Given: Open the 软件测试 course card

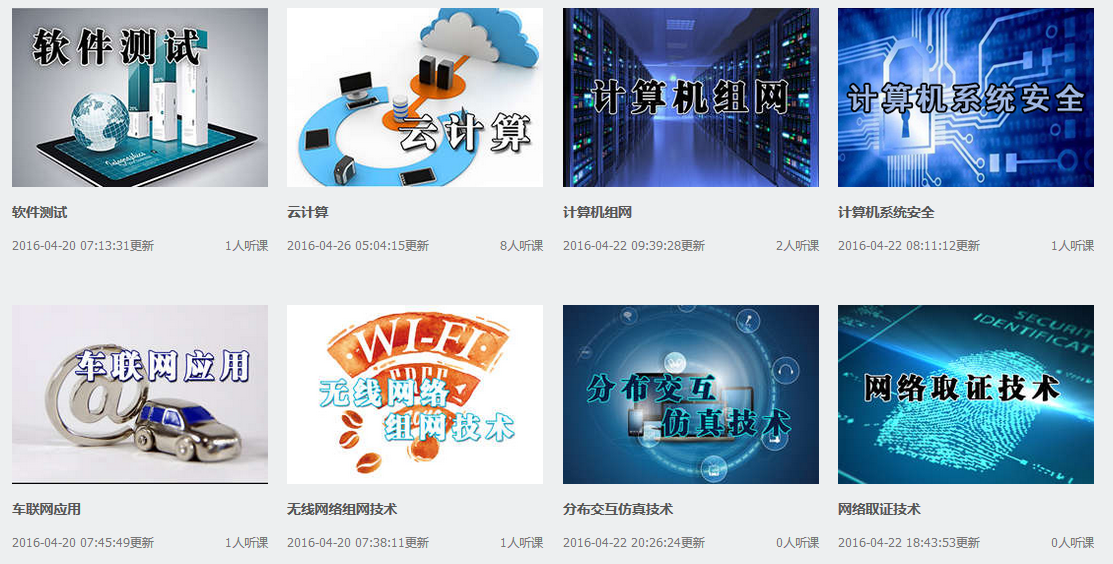Looking at the screenshot, I should (x=140, y=98).
